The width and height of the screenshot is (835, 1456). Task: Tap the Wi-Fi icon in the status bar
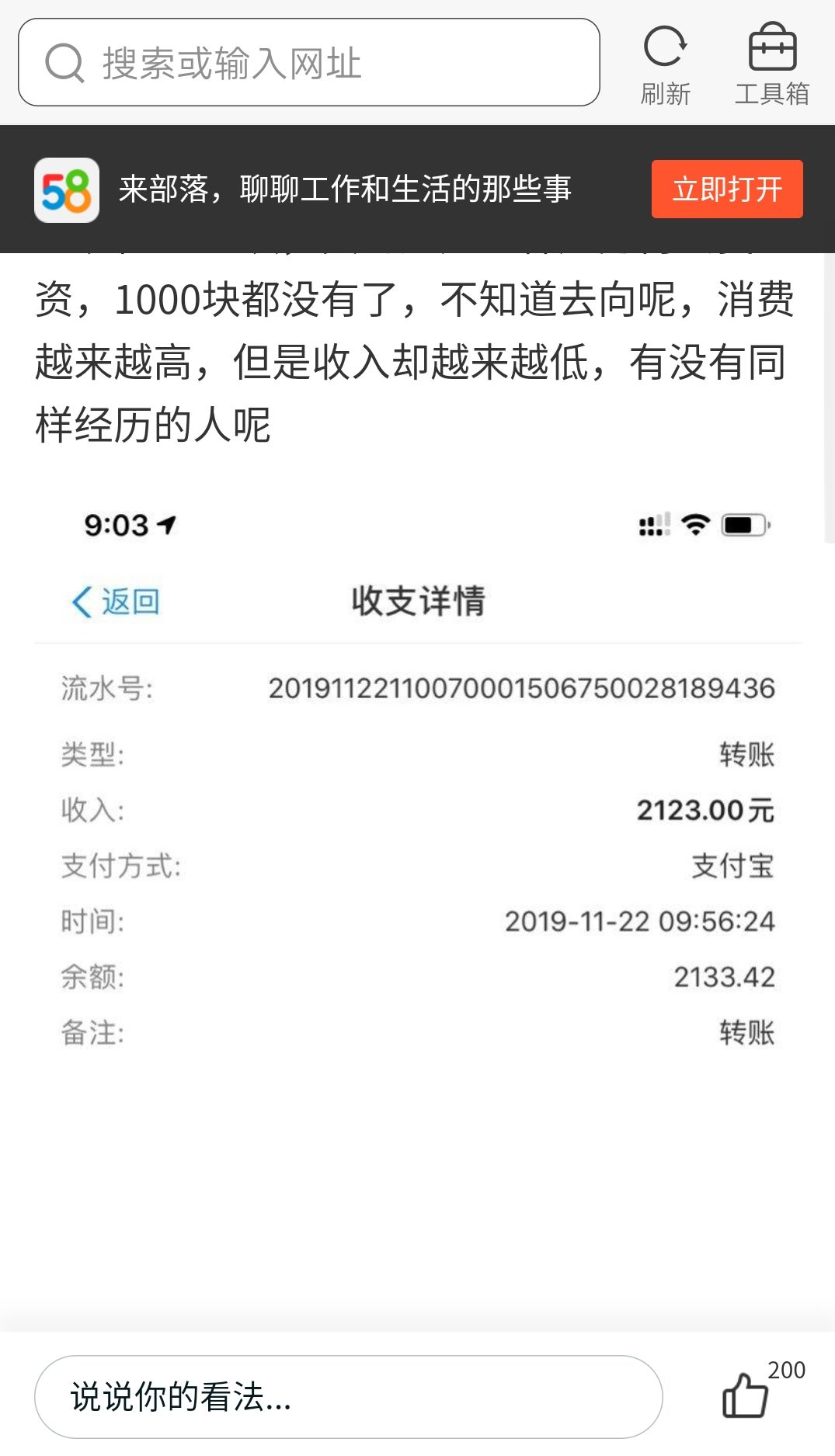(694, 525)
